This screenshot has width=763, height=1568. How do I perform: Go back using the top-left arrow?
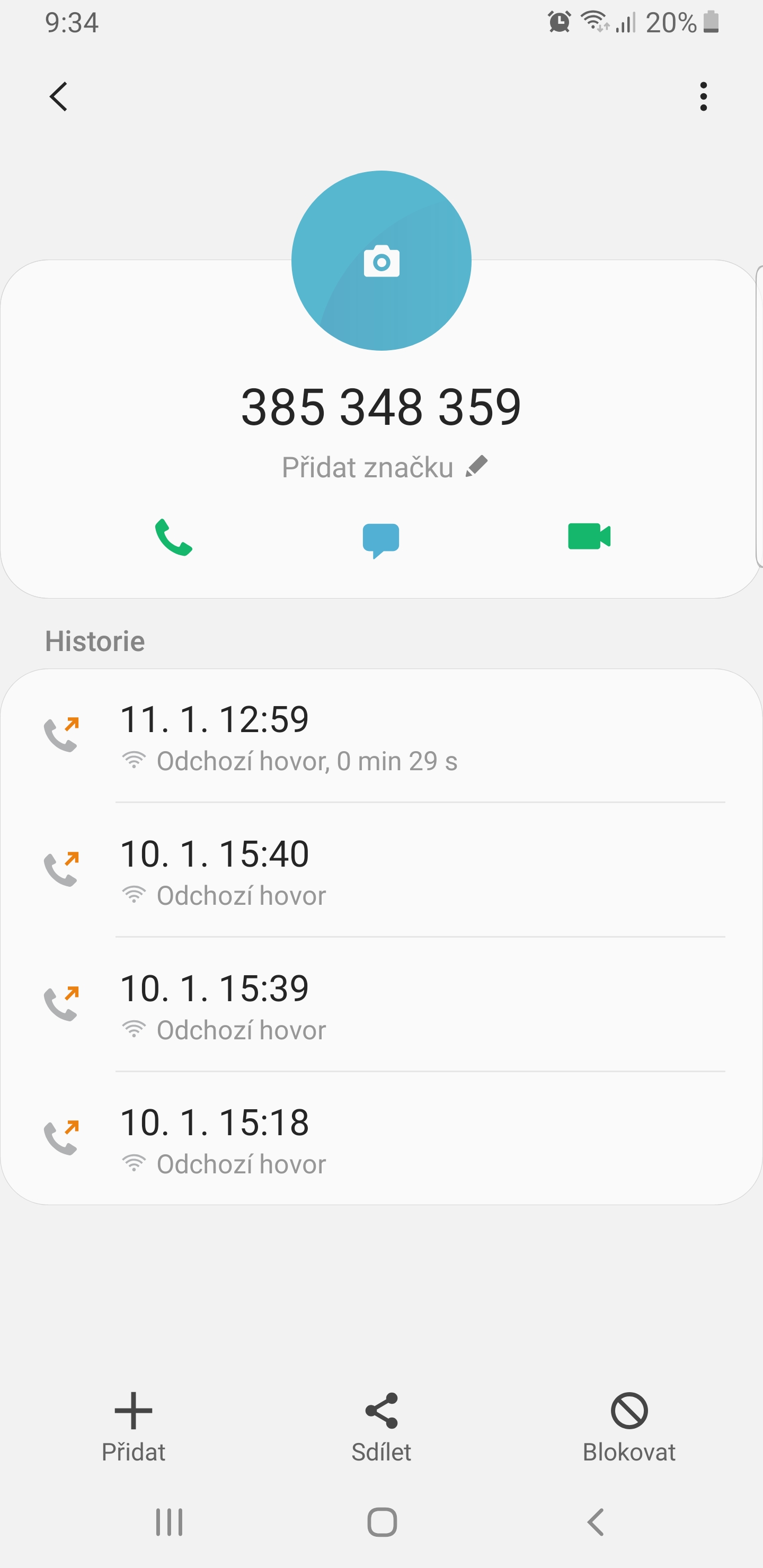coord(58,96)
